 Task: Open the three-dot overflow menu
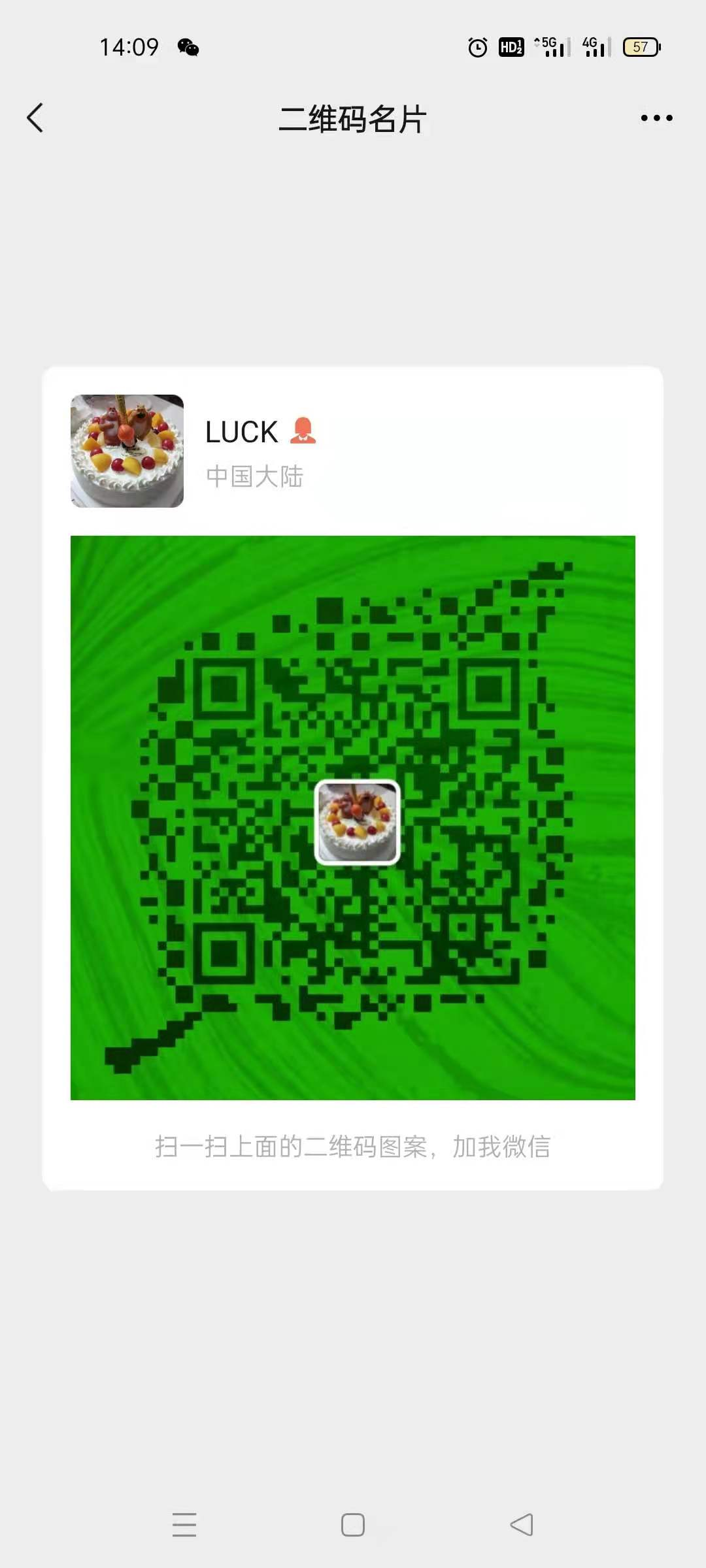coord(656,118)
